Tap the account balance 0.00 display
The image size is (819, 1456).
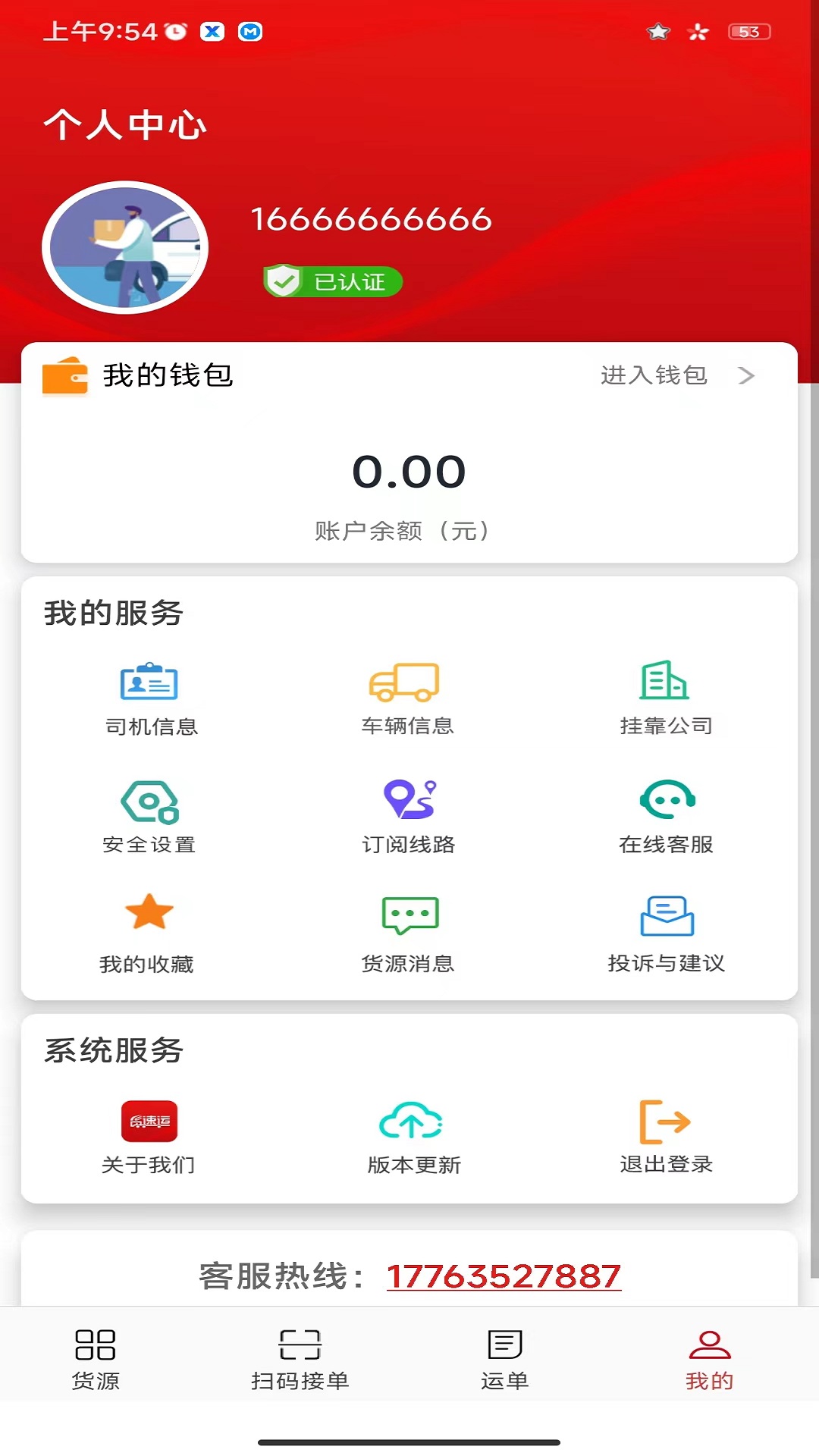tap(409, 472)
